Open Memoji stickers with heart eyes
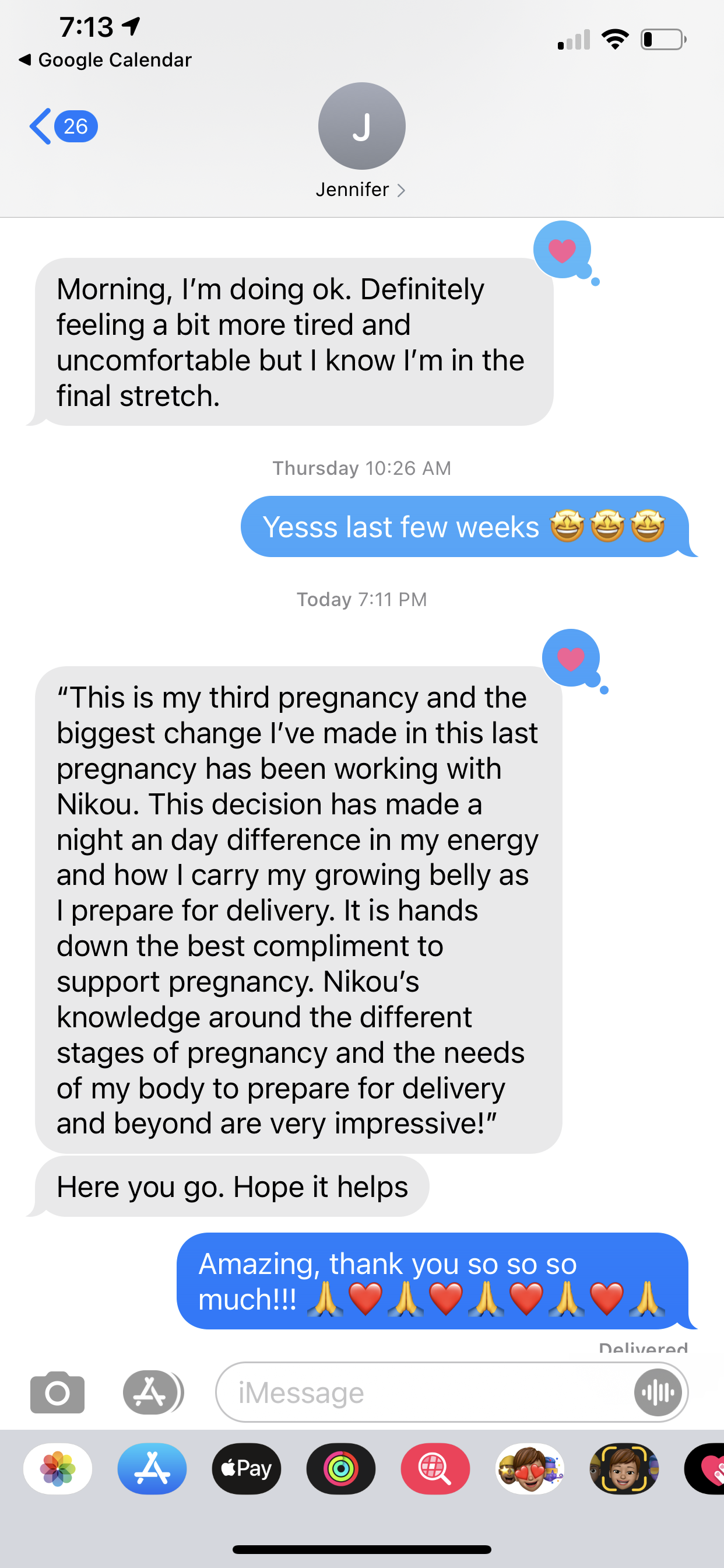The height and width of the screenshot is (1568, 724). tap(530, 1469)
